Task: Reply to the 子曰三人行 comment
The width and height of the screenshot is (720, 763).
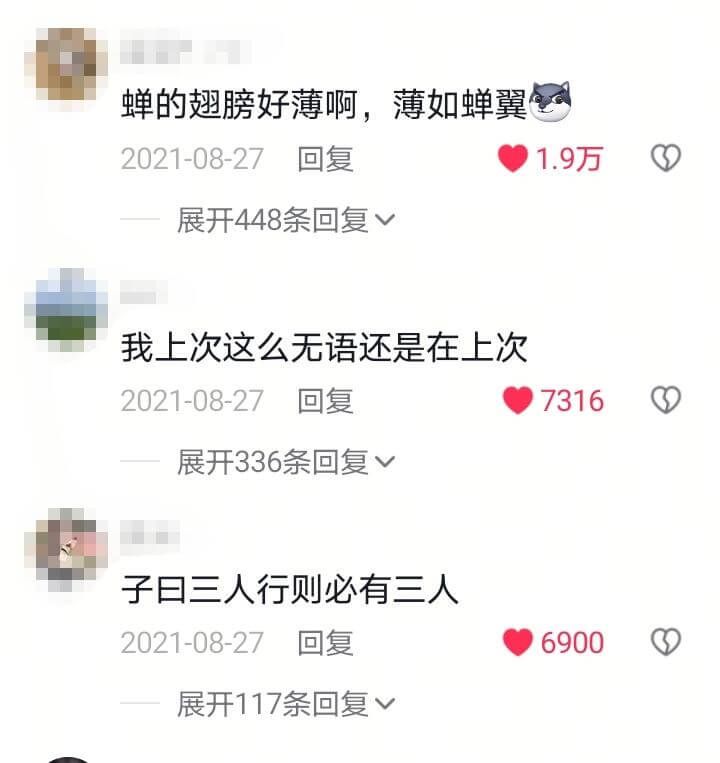Action: tap(325, 643)
